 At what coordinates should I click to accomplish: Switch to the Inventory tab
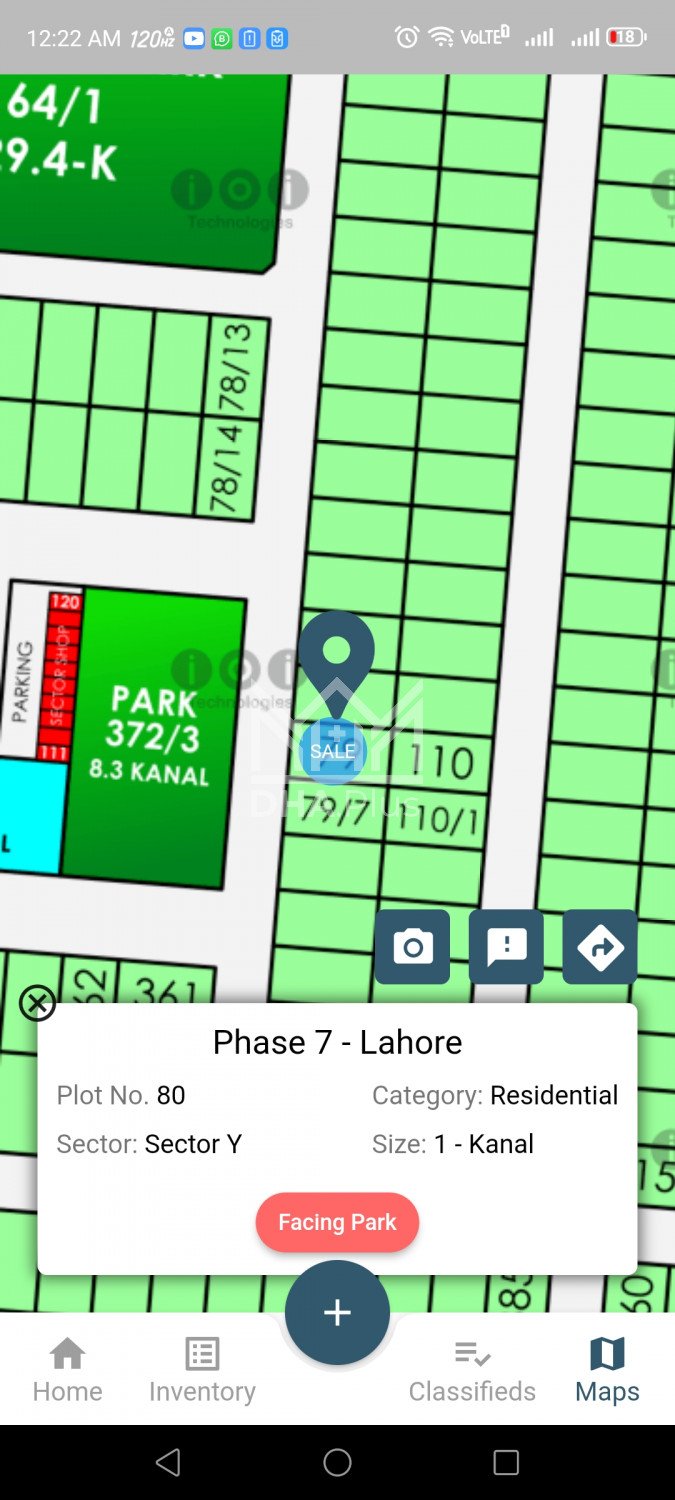[202, 1370]
